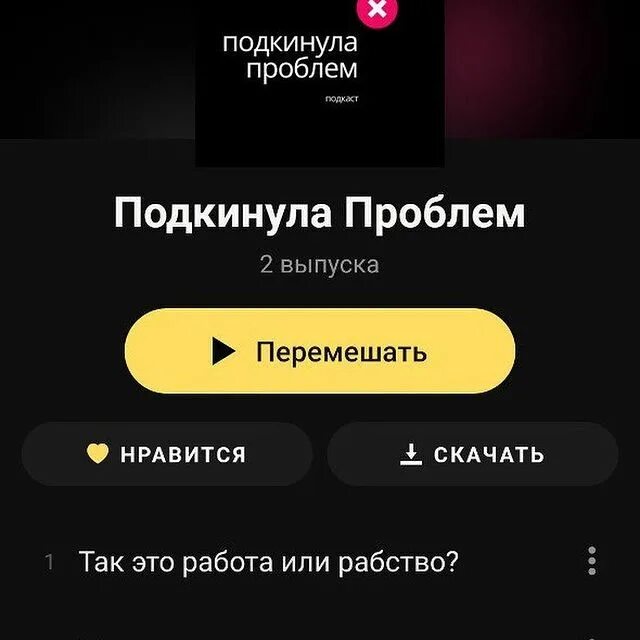
Task: Download the podcast with Скачать
Action: [472, 454]
